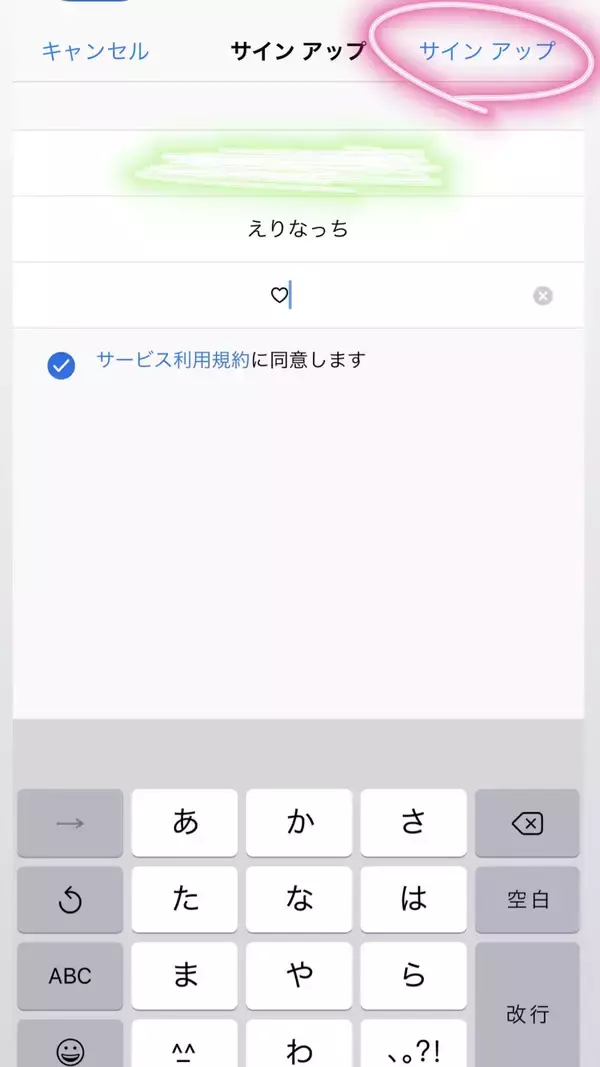Tap the サイン アップ button at top right
The image size is (600, 1067).
(486, 51)
